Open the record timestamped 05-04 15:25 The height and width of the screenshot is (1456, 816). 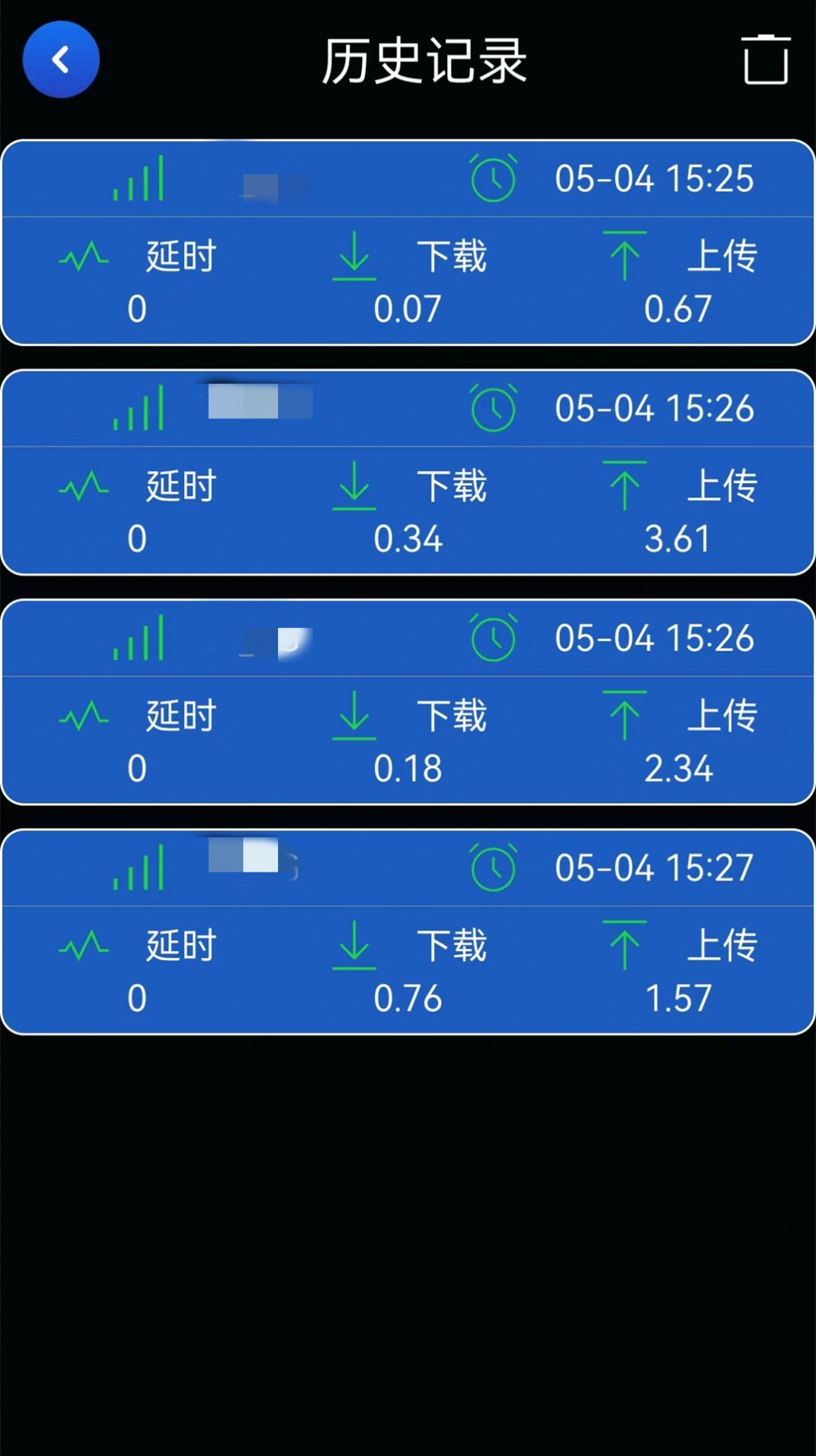(x=408, y=240)
